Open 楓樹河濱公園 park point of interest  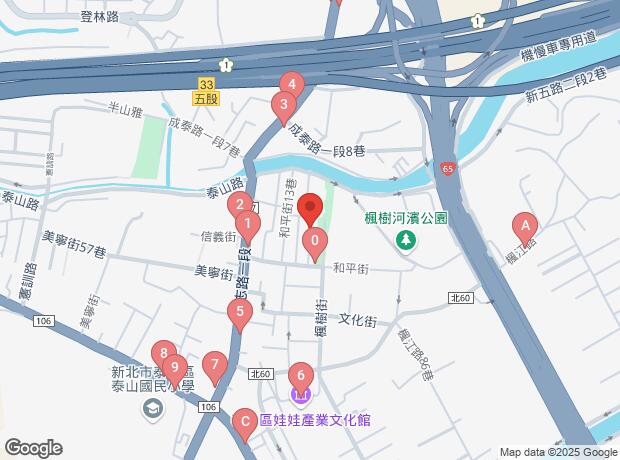click(406, 239)
